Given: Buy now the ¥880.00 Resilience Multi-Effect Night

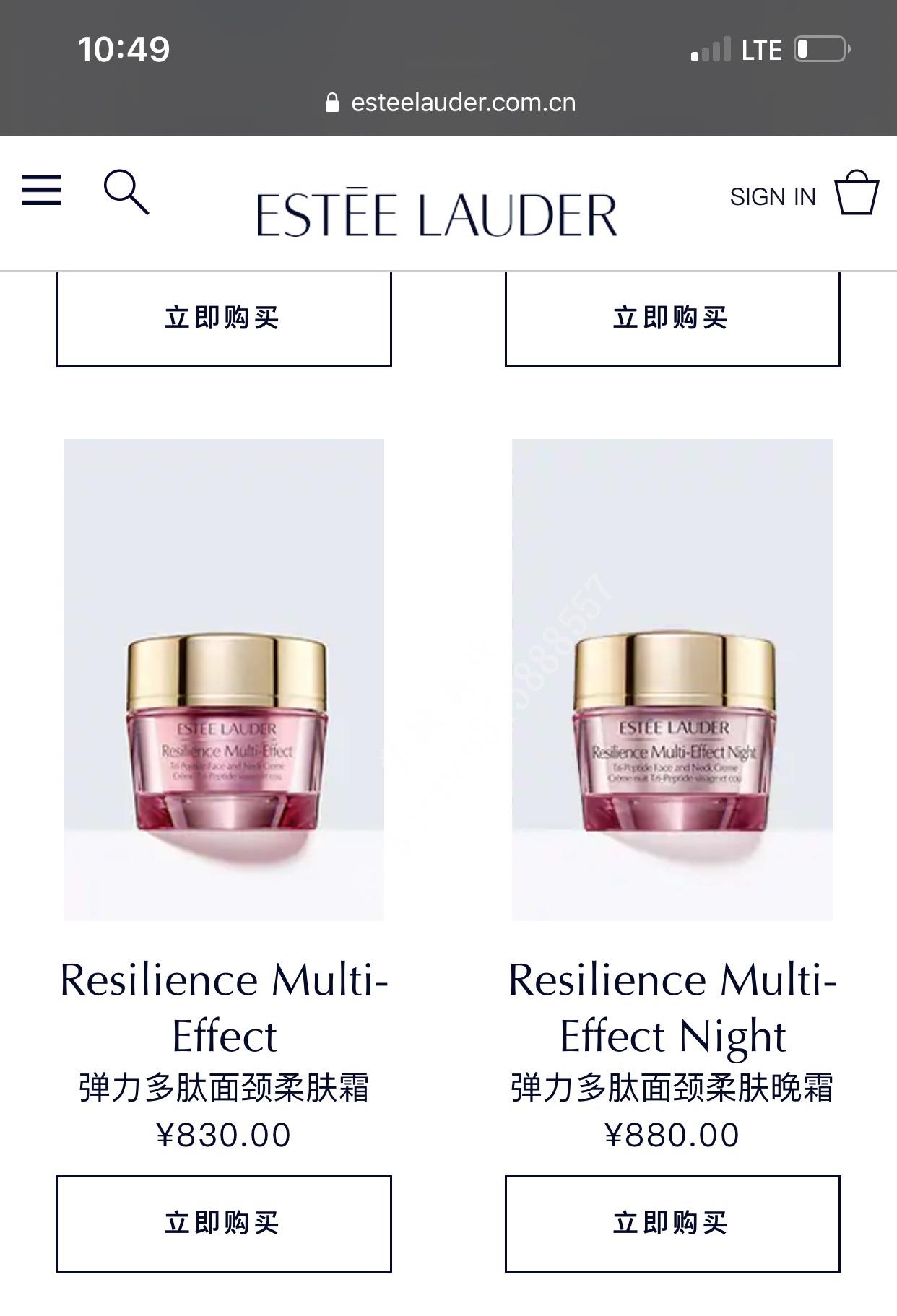Looking at the screenshot, I should (672, 1223).
